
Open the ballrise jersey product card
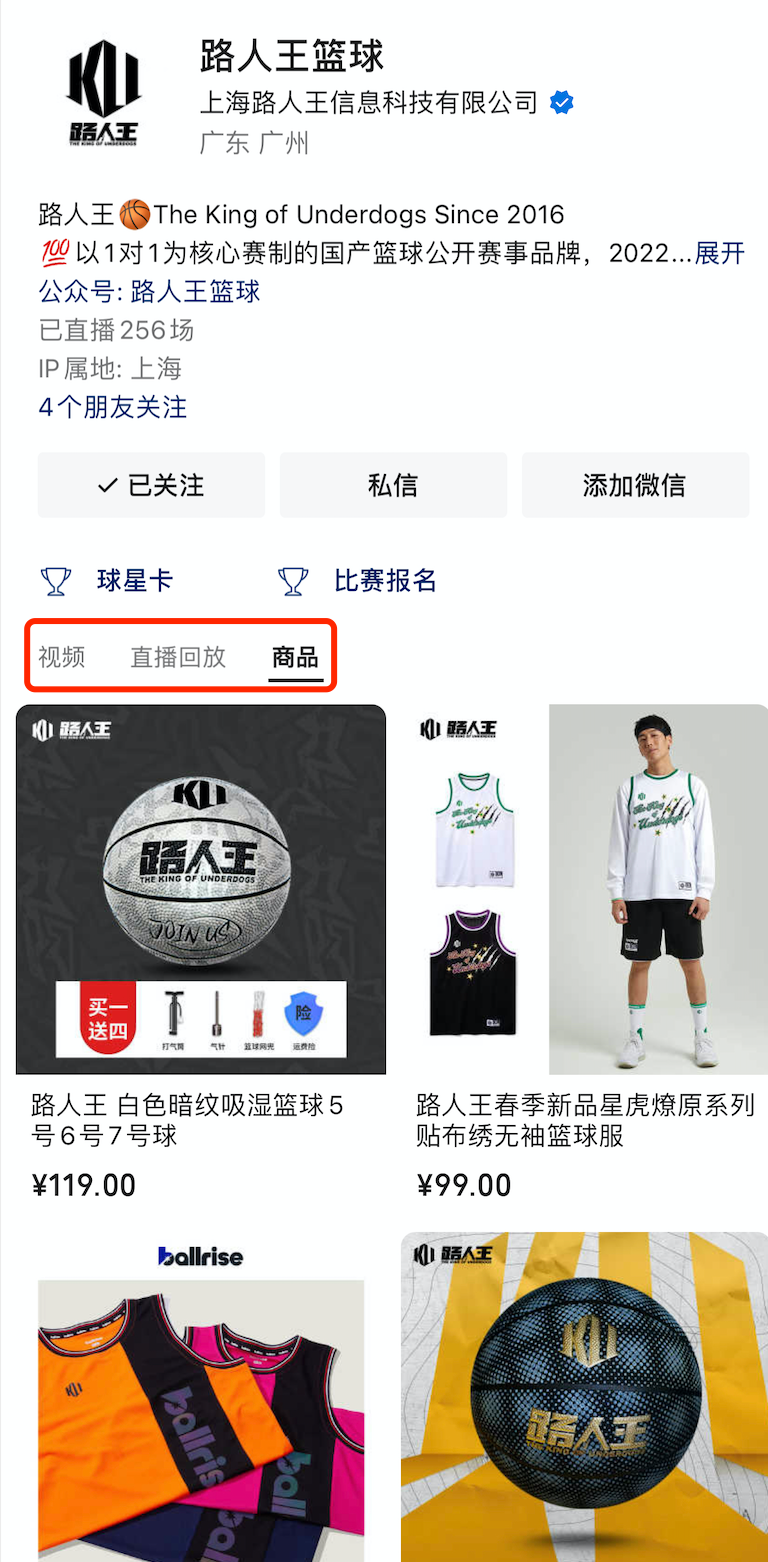tap(201, 1400)
